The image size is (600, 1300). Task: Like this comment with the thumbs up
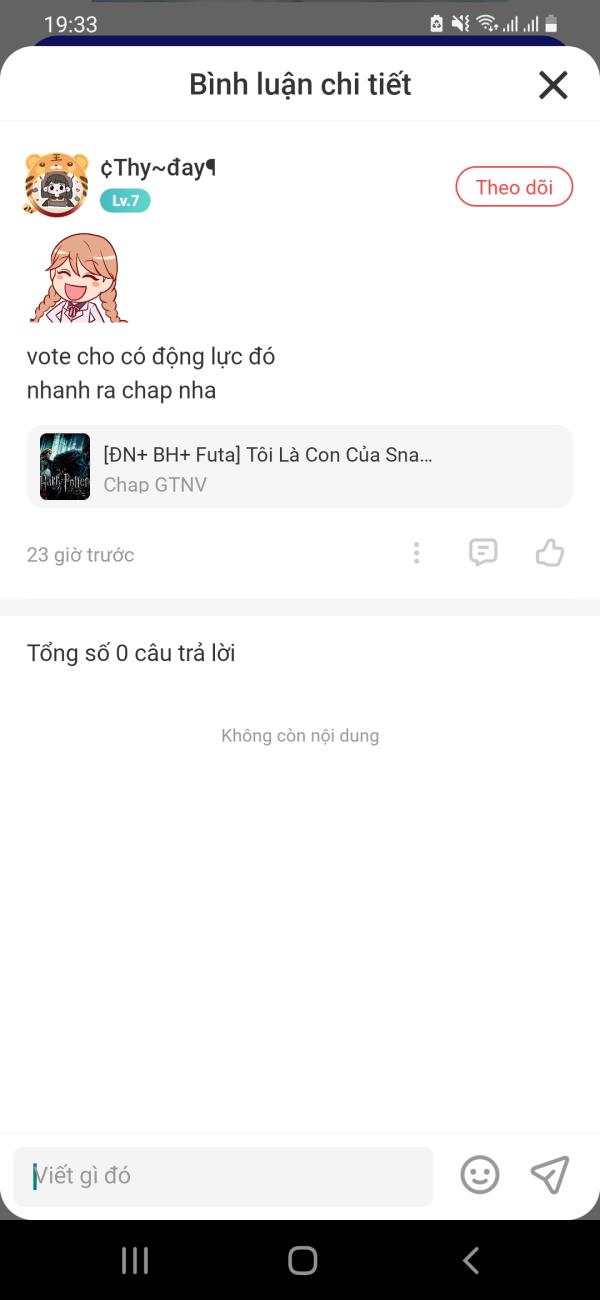point(550,553)
